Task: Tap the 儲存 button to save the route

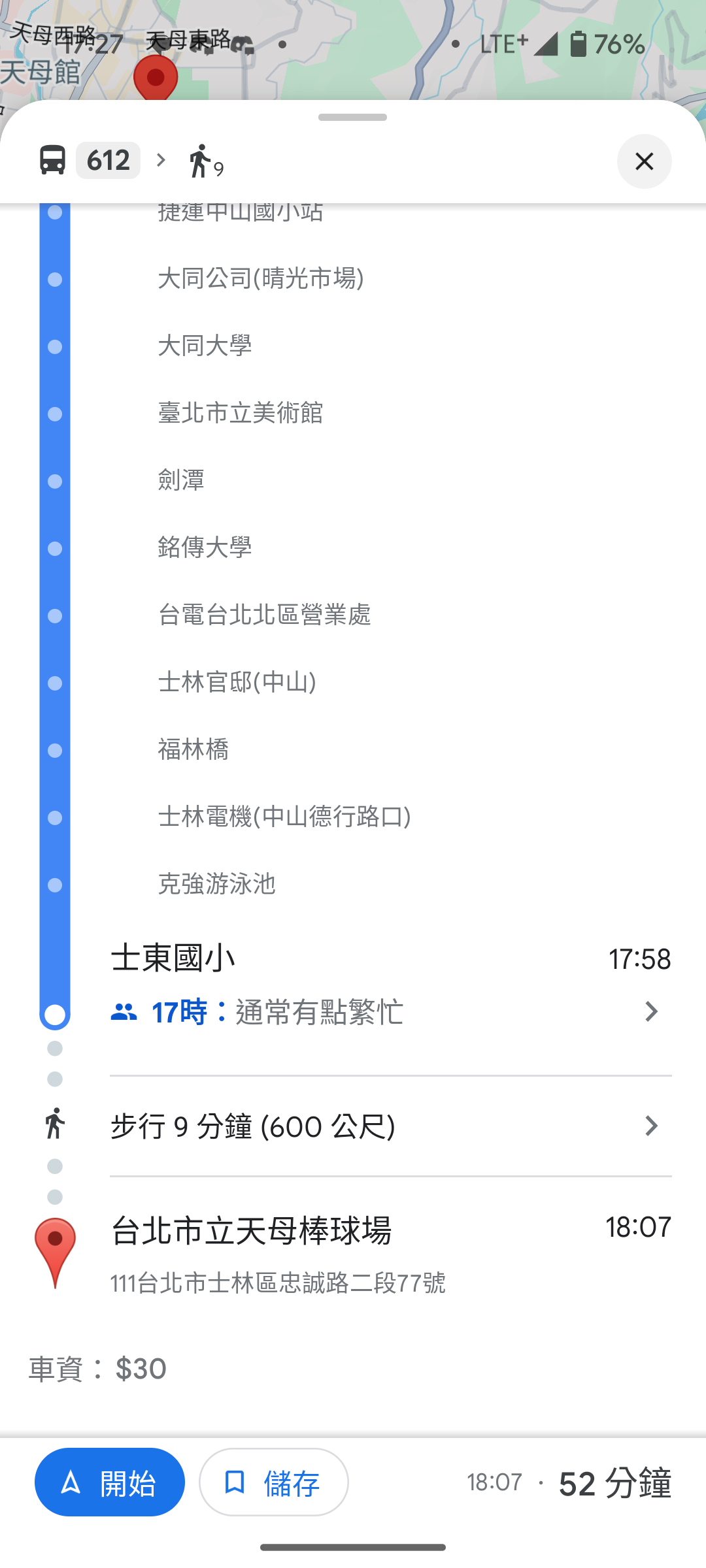Action: pyautogui.click(x=274, y=1482)
